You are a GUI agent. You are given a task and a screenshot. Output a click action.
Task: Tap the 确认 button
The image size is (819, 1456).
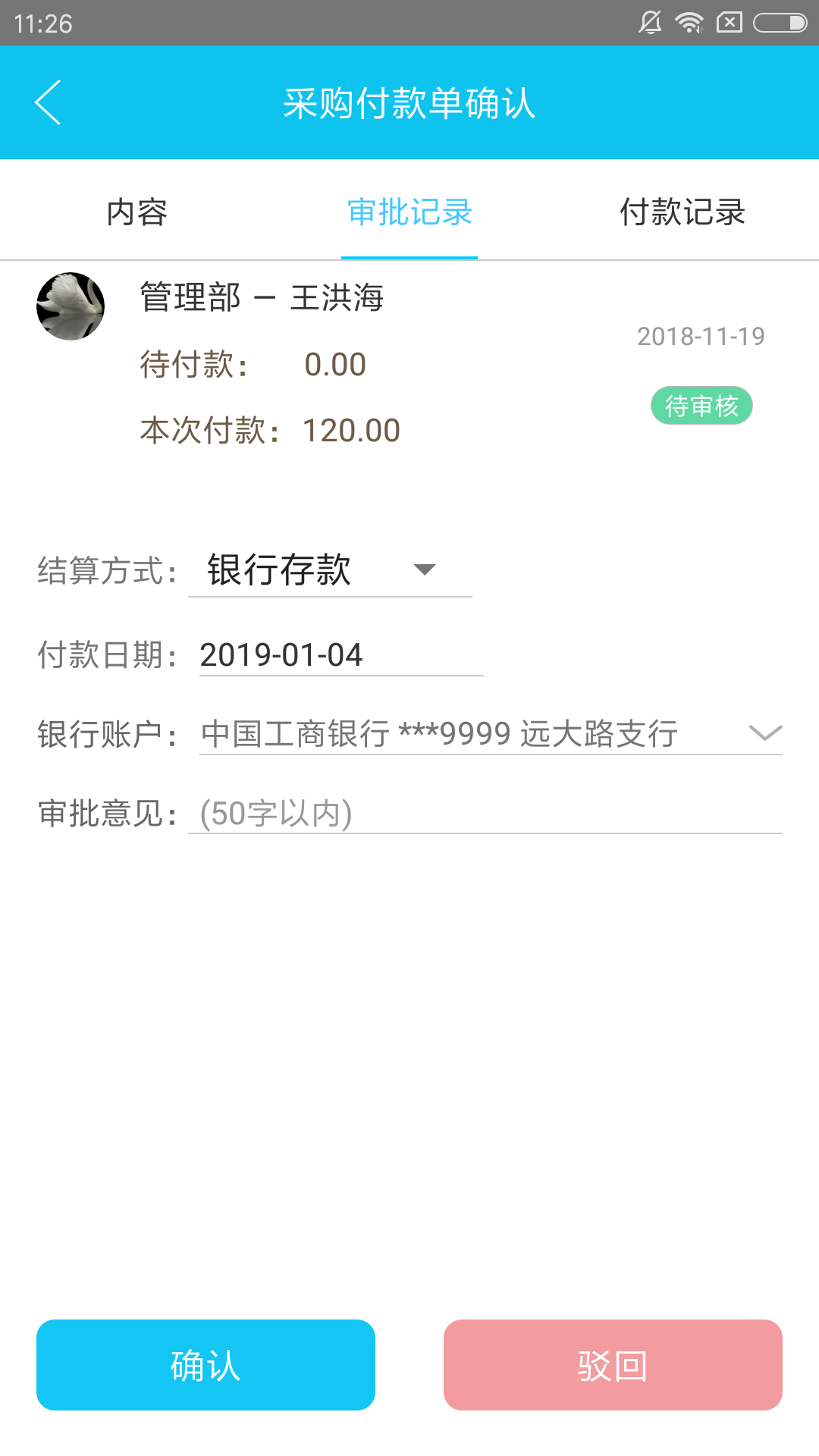206,1365
